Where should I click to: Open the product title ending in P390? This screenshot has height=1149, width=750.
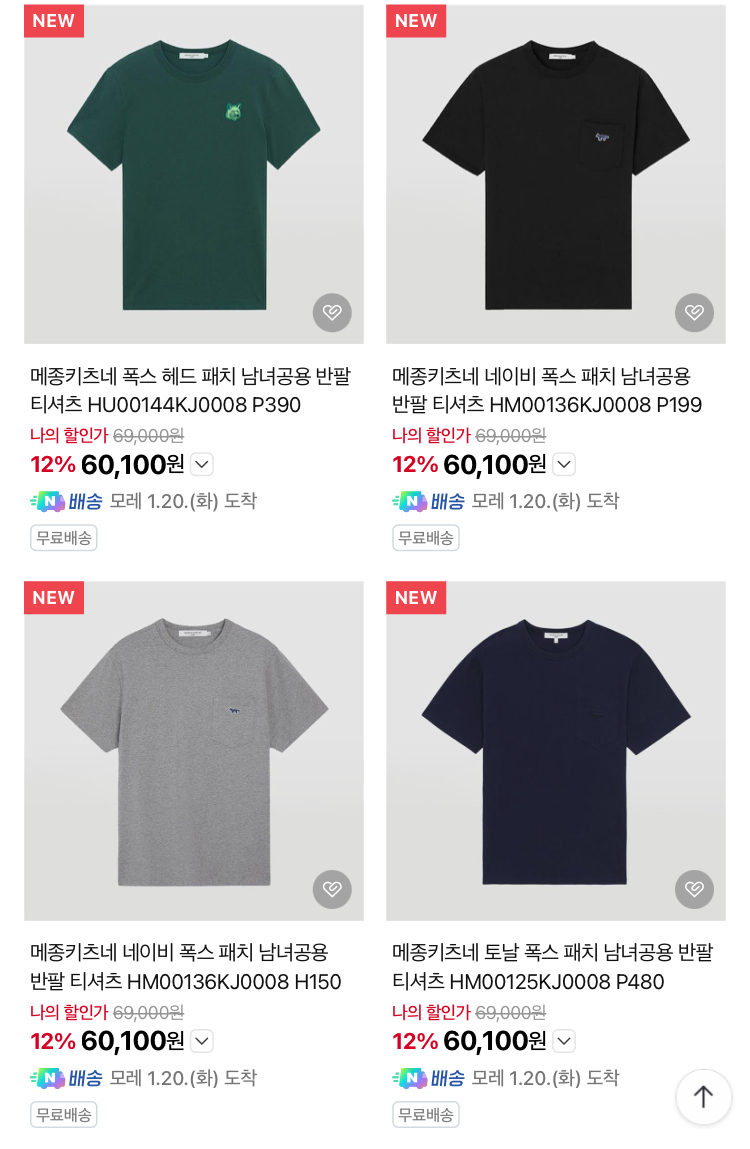[190, 391]
